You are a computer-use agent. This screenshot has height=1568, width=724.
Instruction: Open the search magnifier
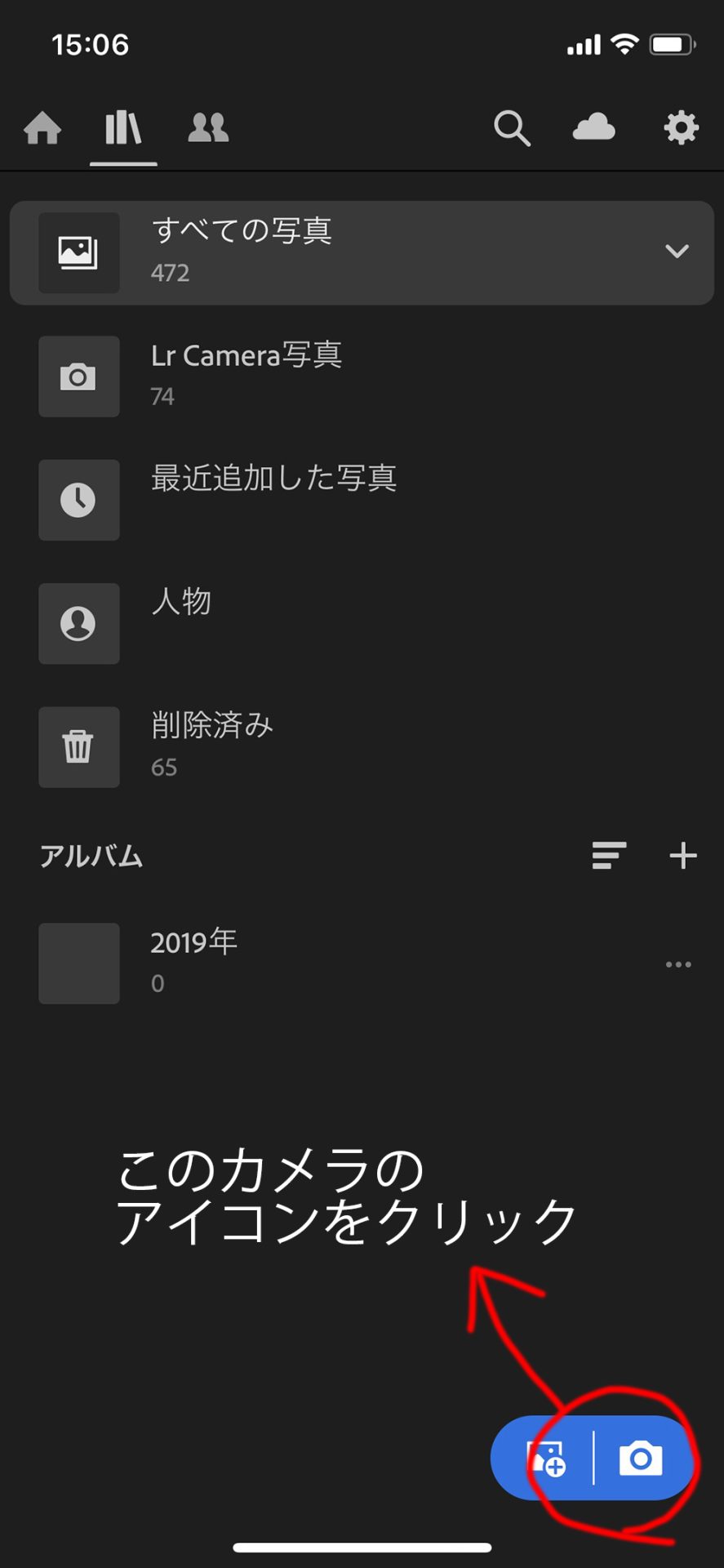point(512,128)
